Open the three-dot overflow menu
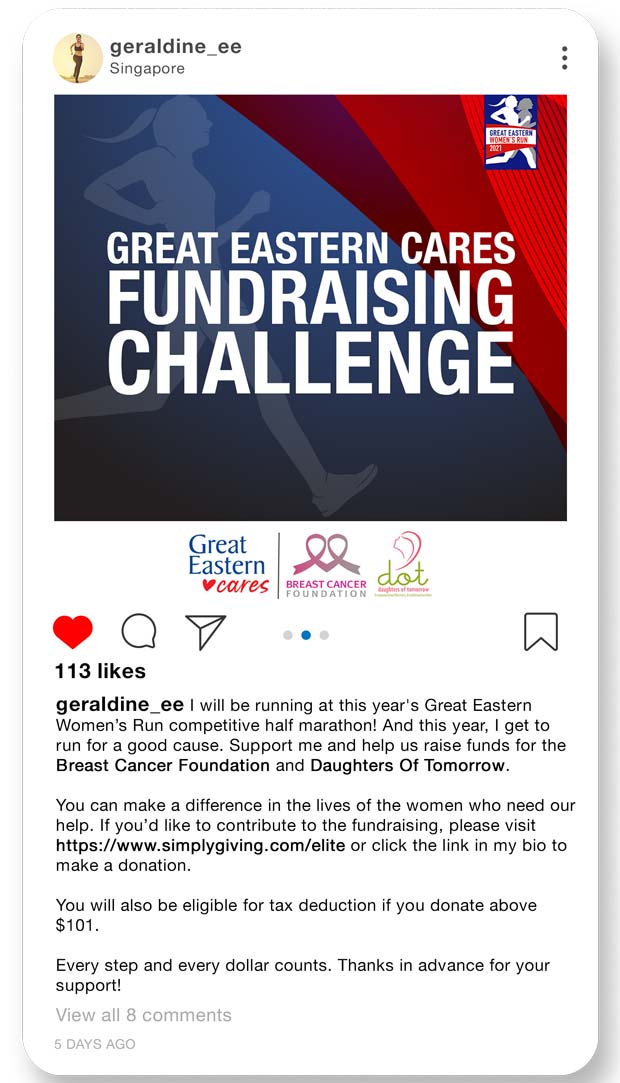The width and height of the screenshot is (620, 1083). click(564, 58)
